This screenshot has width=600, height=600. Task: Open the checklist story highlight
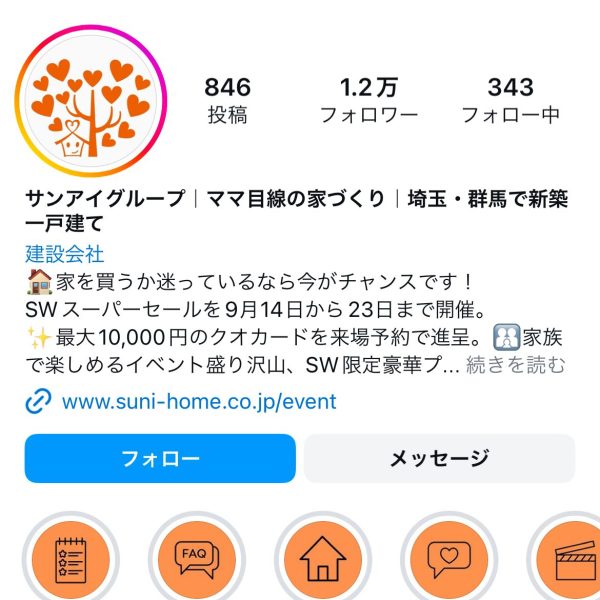(70, 560)
